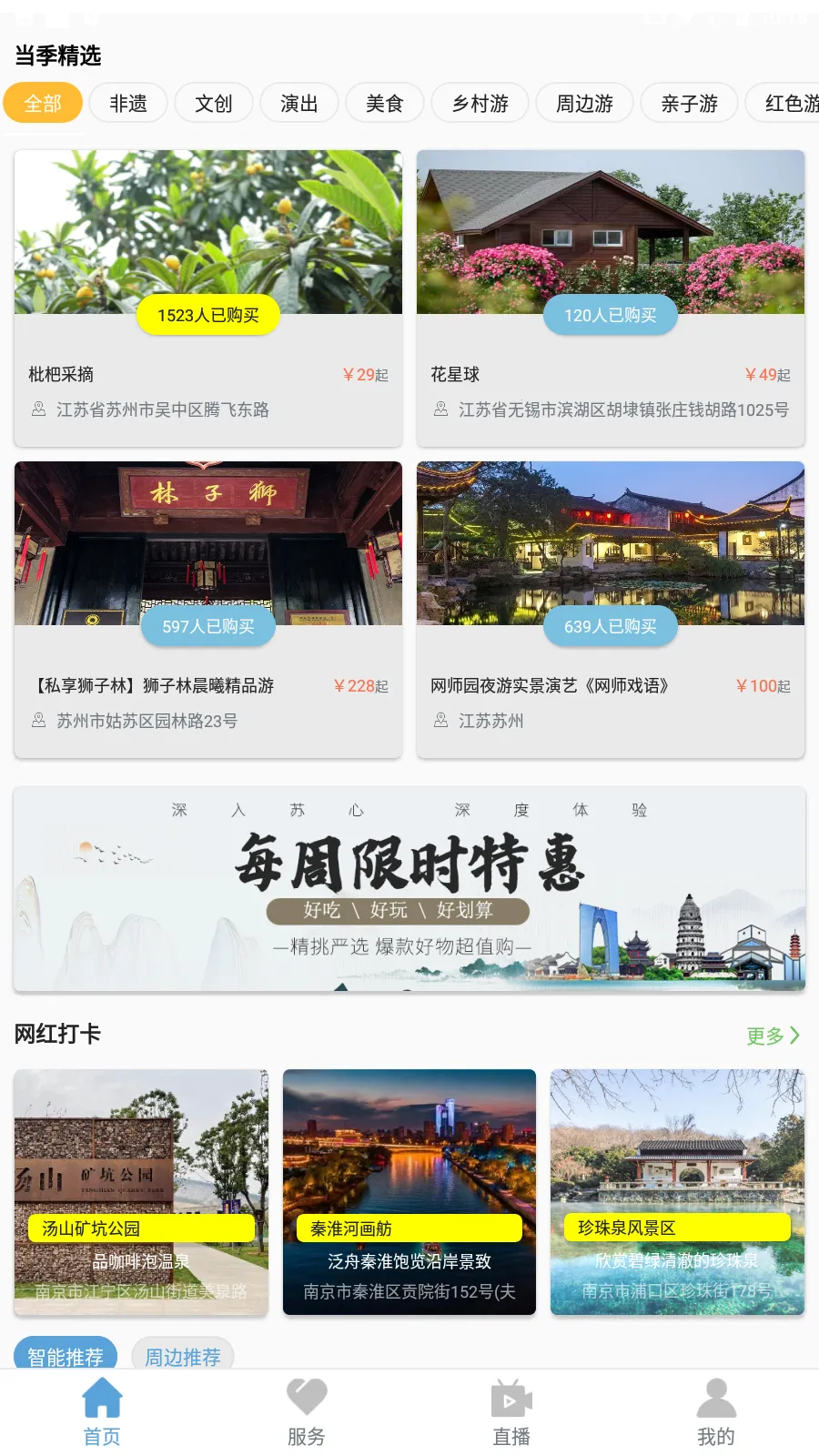Click the 周边推荐 button

[182, 1357]
